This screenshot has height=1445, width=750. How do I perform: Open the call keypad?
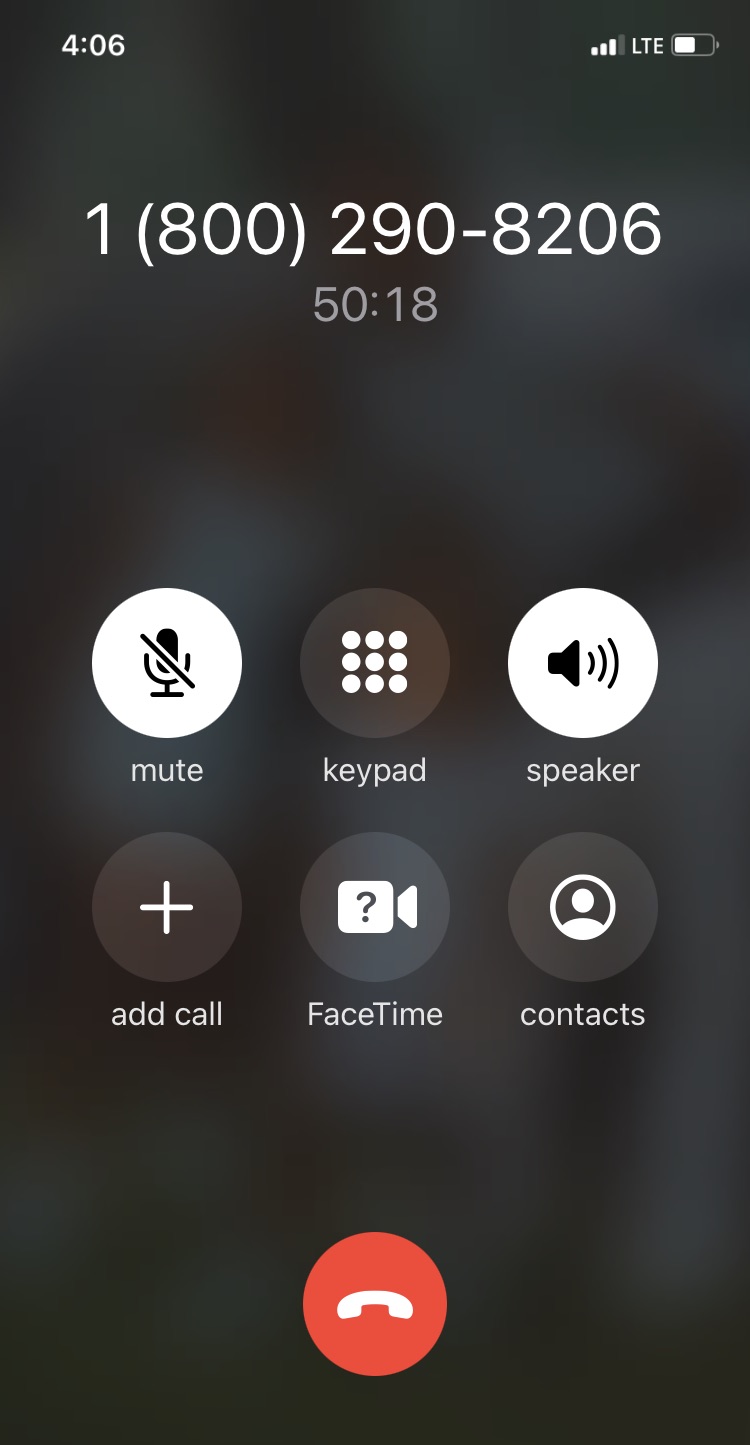point(375,662)
